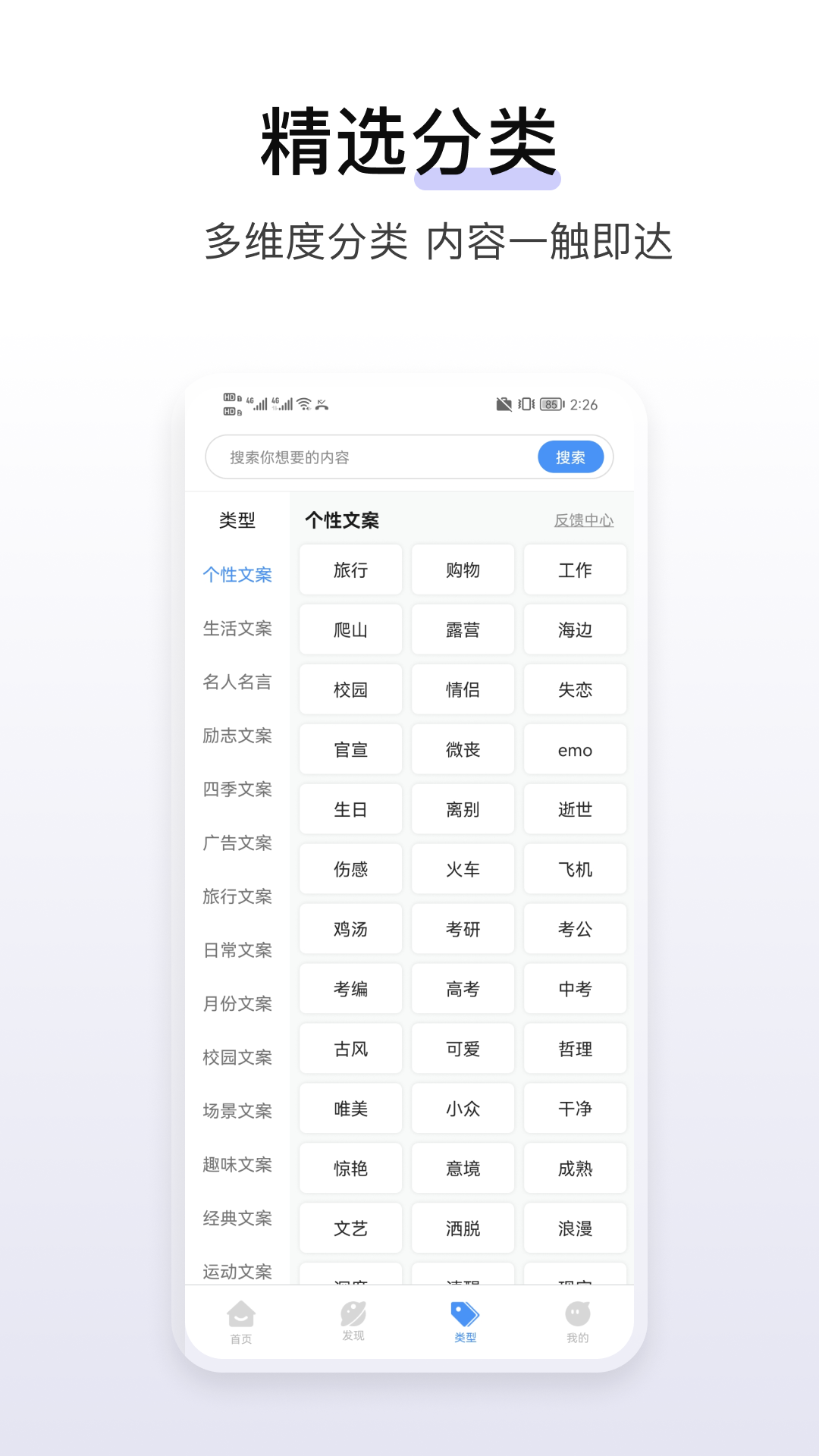Viewport: 819px width, 1456px height.
Task: Choose the 古风 tag
Action: pyautogui.click(x=350, y=1048)
